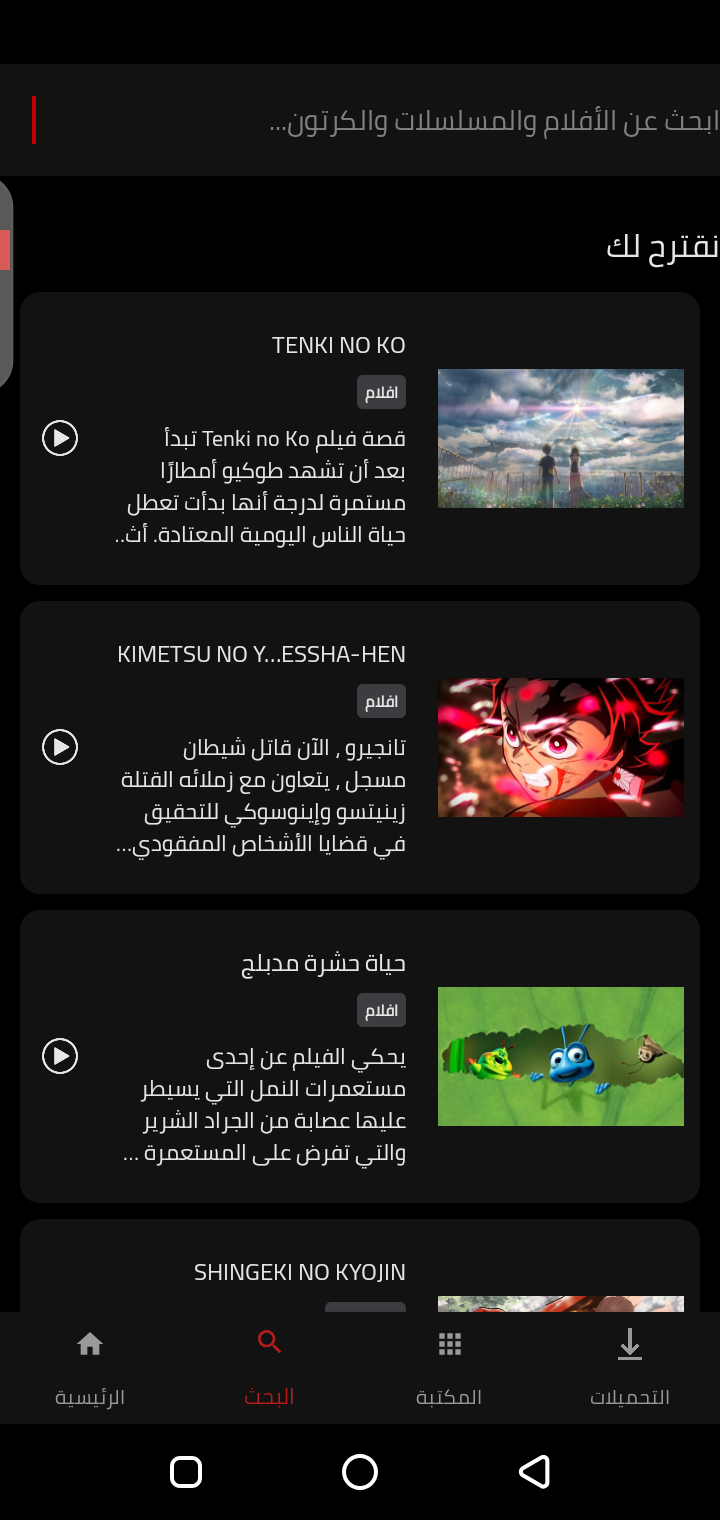Open the Shingeki no Kyojin card

tap(300, 1272)
